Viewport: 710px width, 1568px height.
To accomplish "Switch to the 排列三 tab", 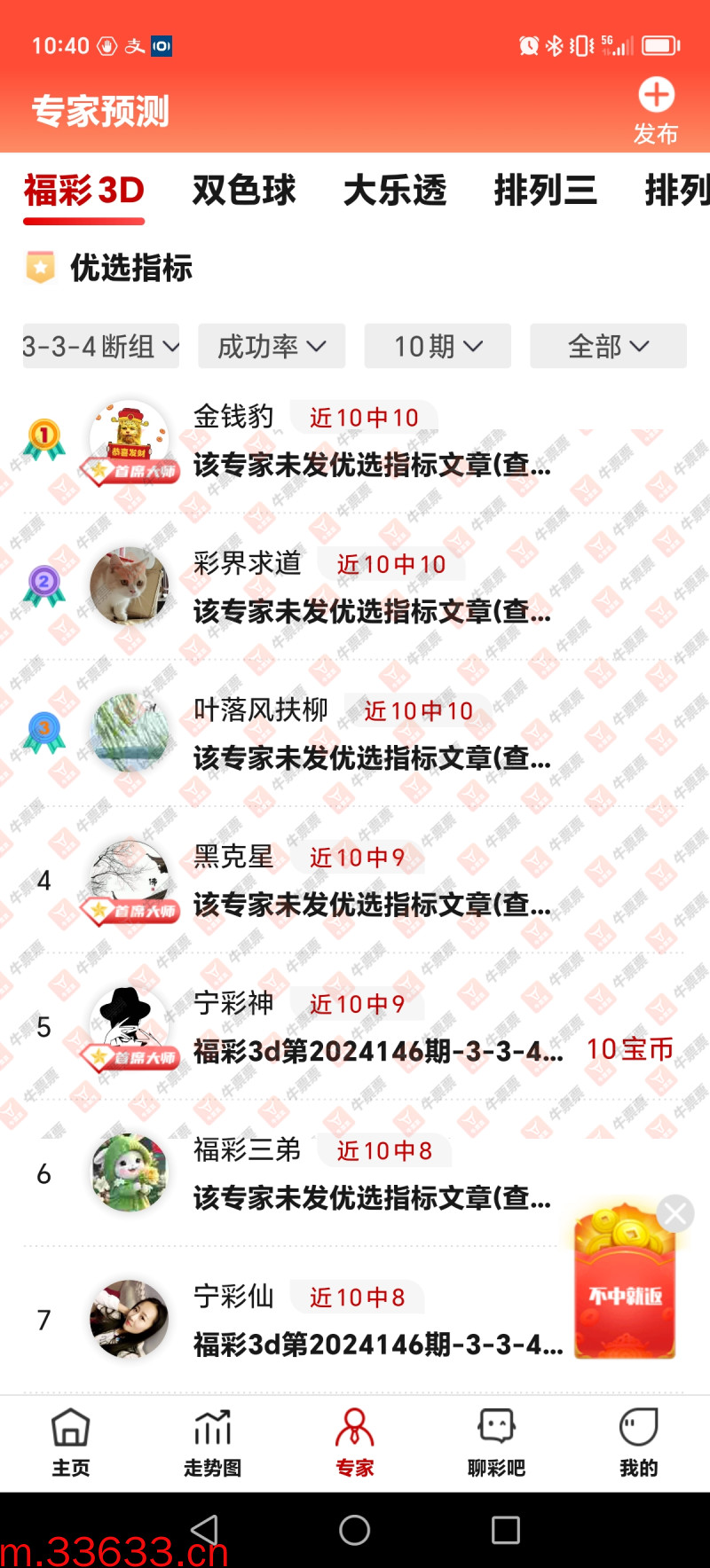I will tap(545, 190).
